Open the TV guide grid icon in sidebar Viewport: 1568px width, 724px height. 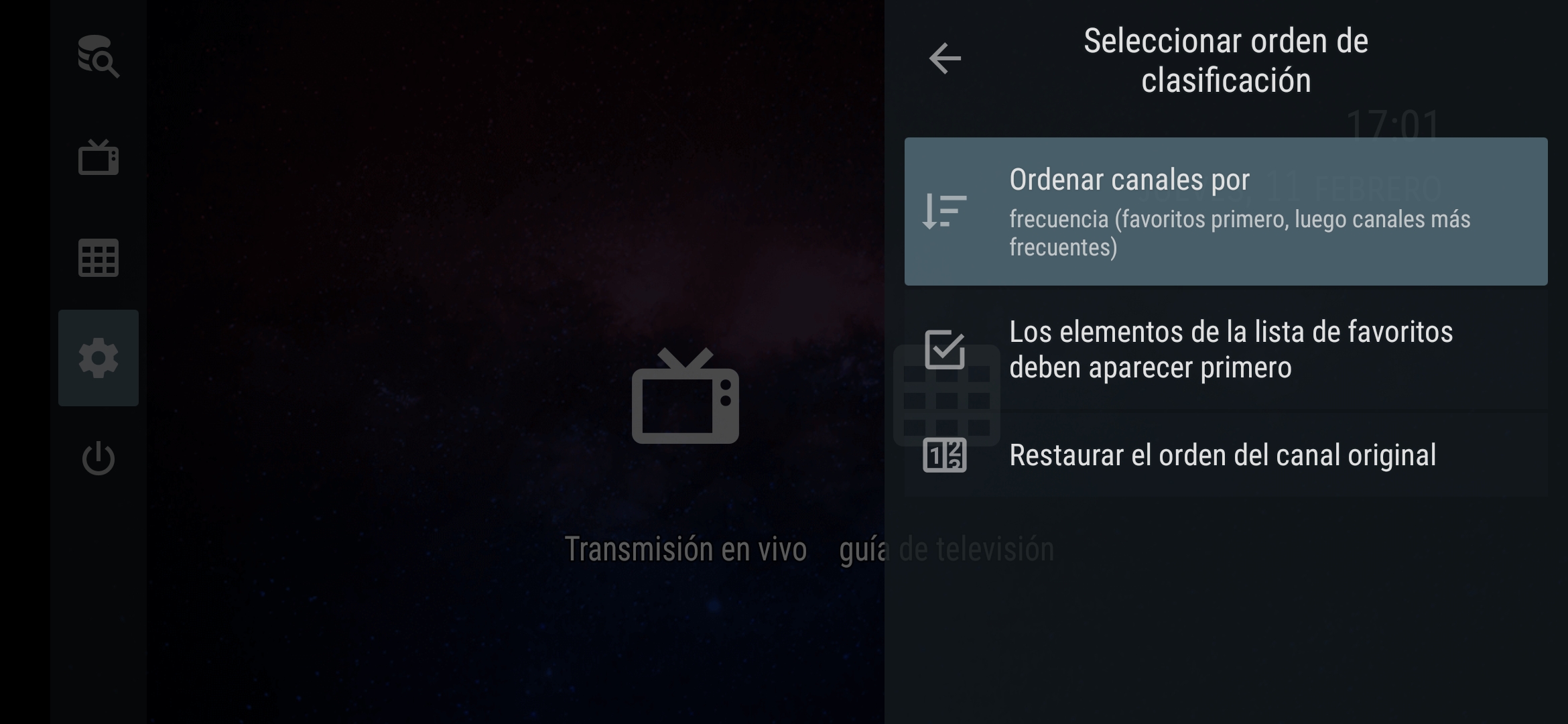click(x=99, y=257)
